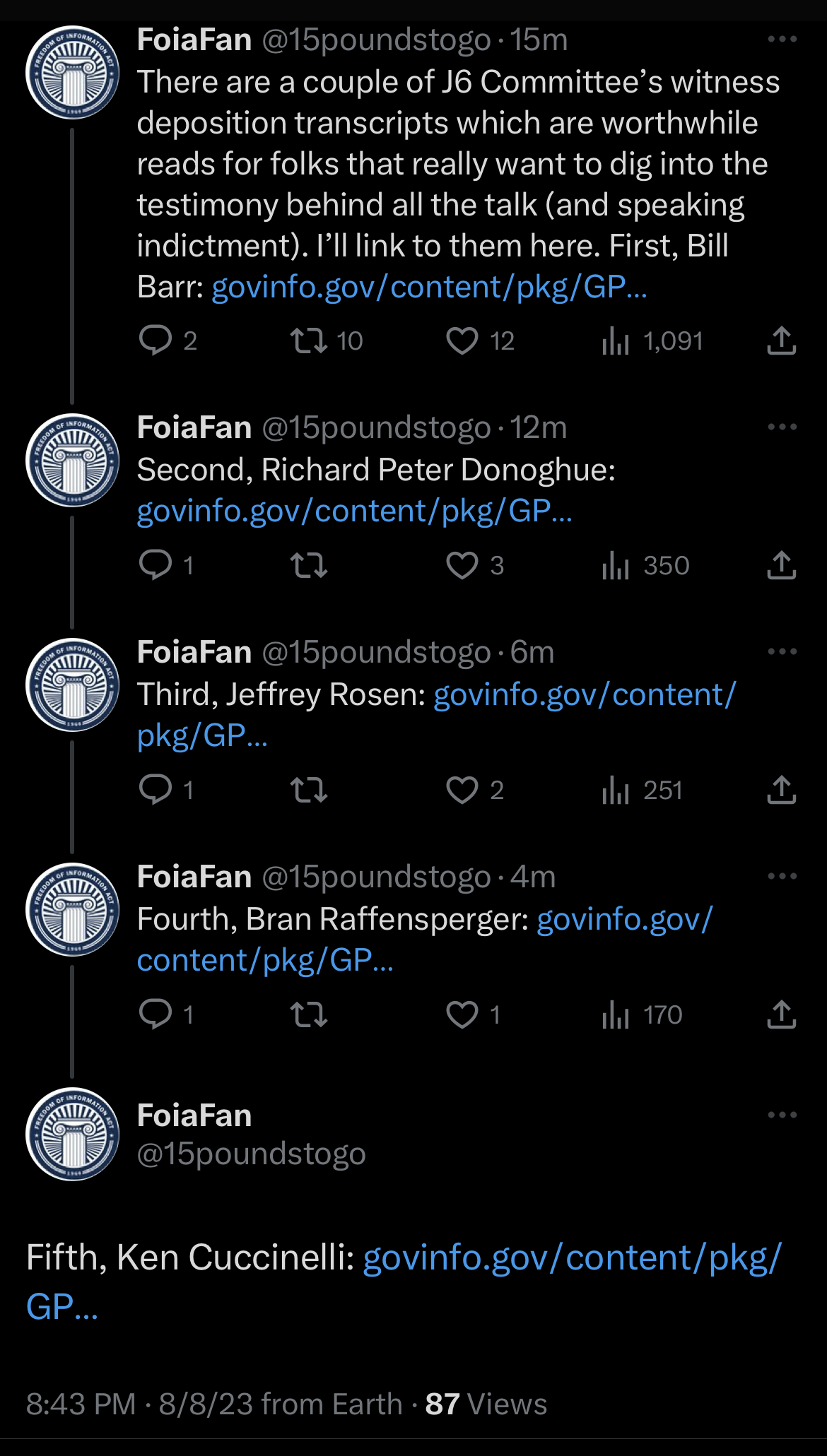Image resolution: width=827 pixels, height=1456 pixels.
Task: Open the Jeffrey Rosen govinfo link
Action: (x=436, y=715)
